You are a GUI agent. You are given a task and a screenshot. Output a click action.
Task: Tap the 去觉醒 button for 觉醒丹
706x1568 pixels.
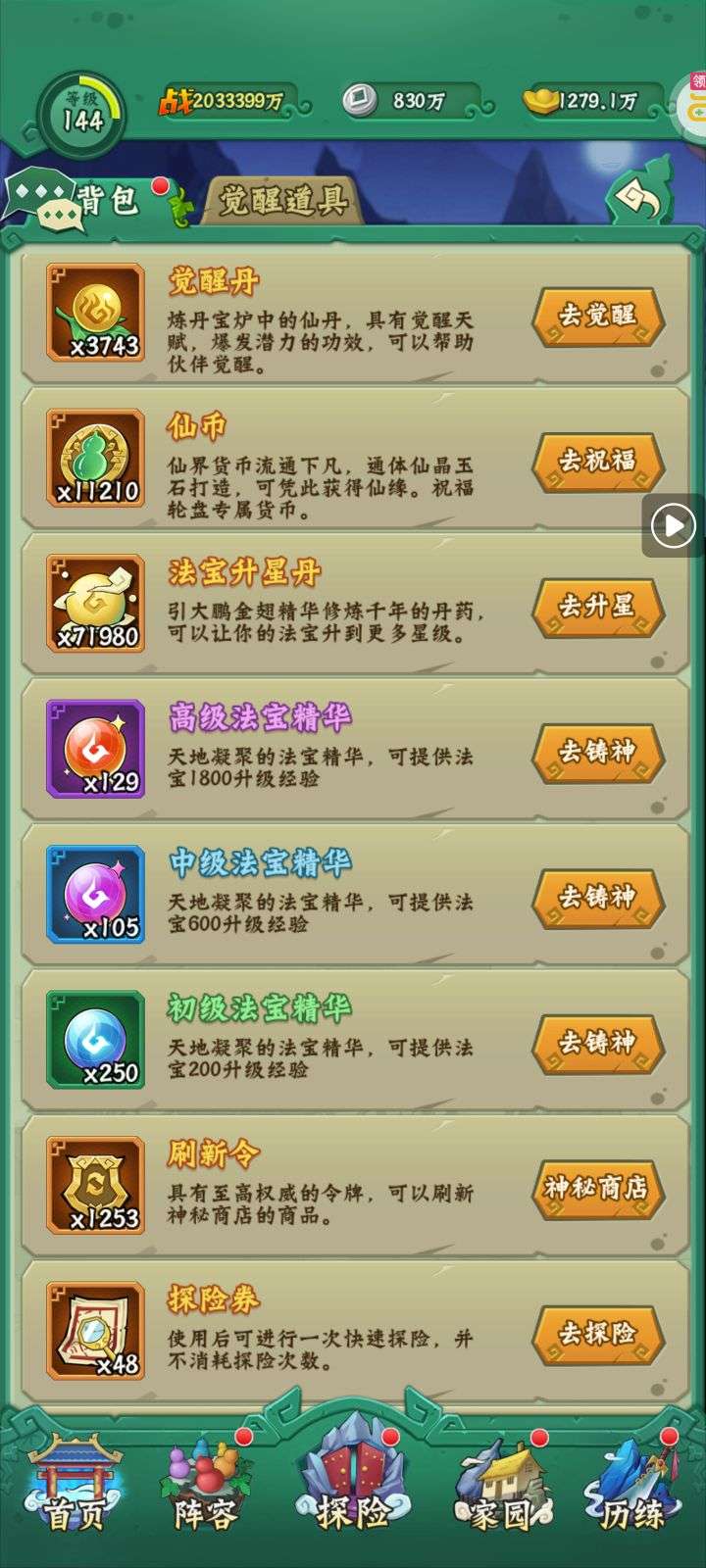597,316
